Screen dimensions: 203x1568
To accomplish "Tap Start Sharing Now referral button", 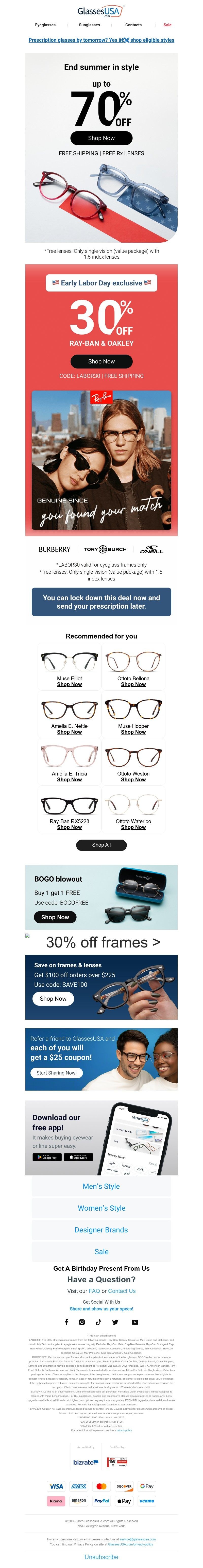I will (56, 1073).
